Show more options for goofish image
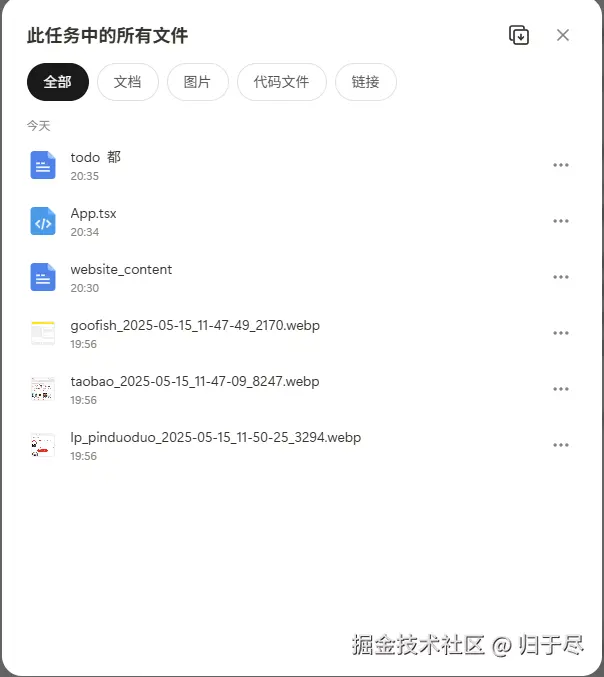Viewport: 604px width, 677px height. [561, 333]
